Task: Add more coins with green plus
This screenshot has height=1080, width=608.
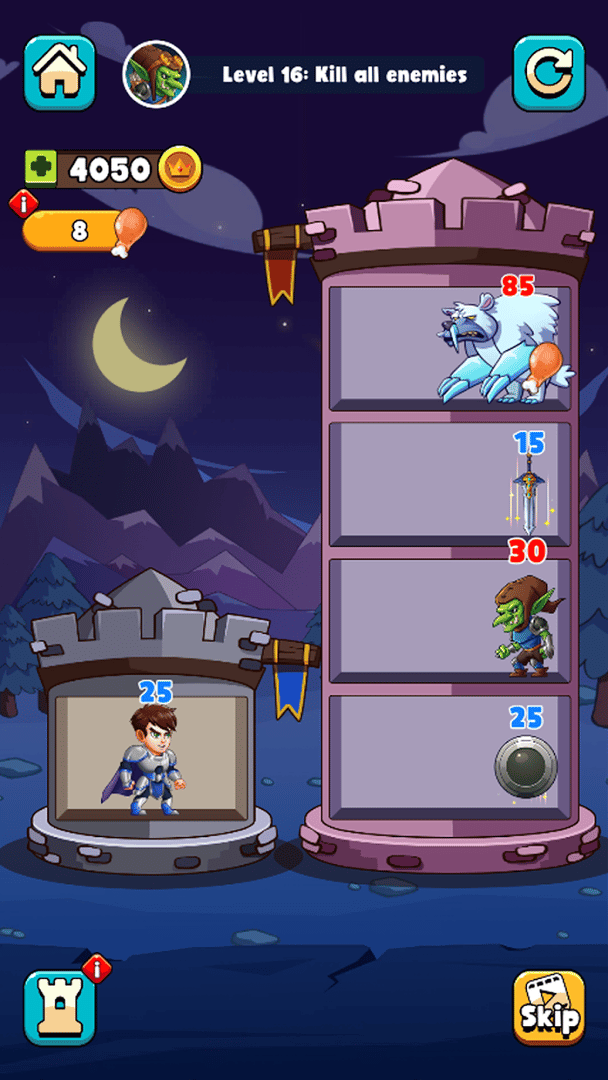Action: [42, 169]
